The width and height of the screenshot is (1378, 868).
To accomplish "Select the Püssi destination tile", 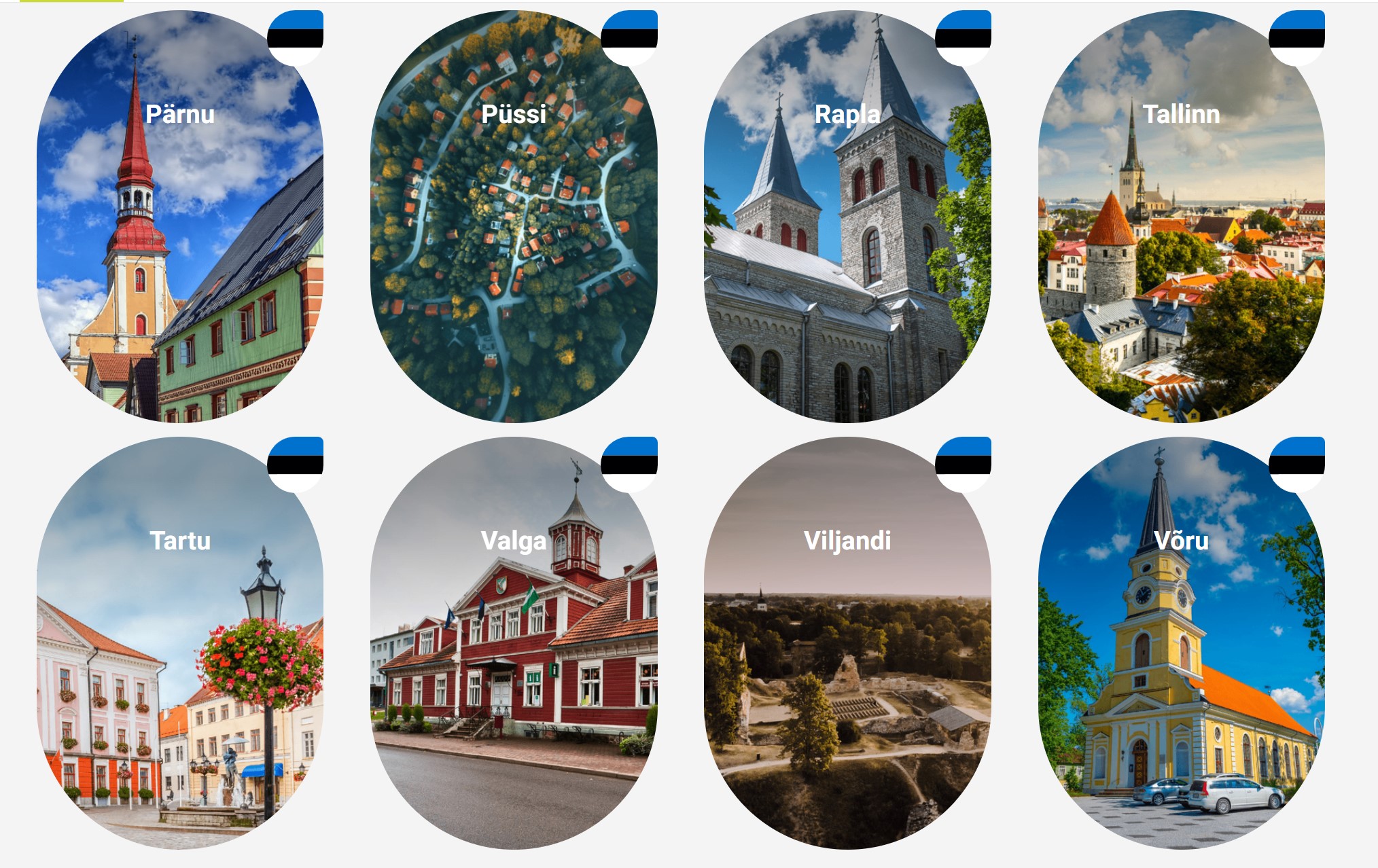I will click(514, 217).
